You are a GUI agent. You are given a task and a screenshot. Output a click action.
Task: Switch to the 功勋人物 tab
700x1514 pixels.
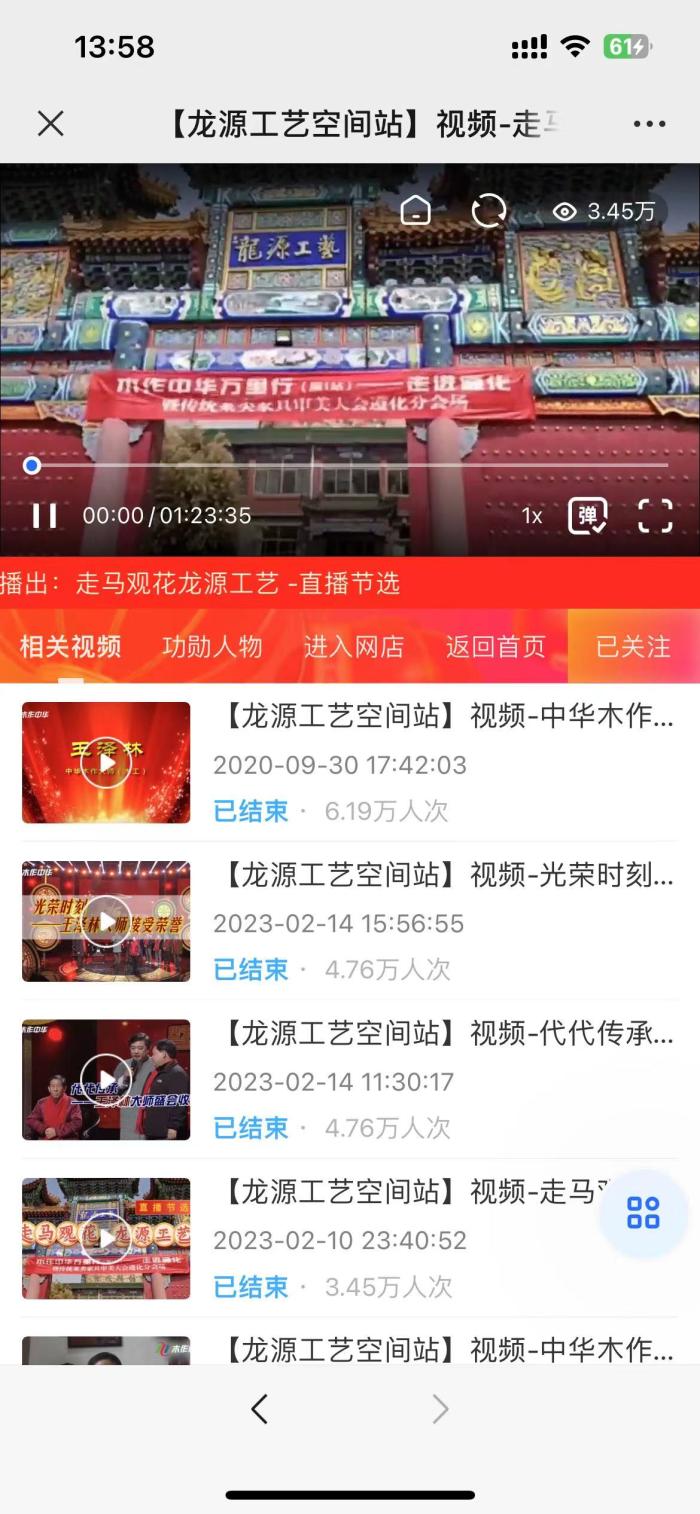212,647
